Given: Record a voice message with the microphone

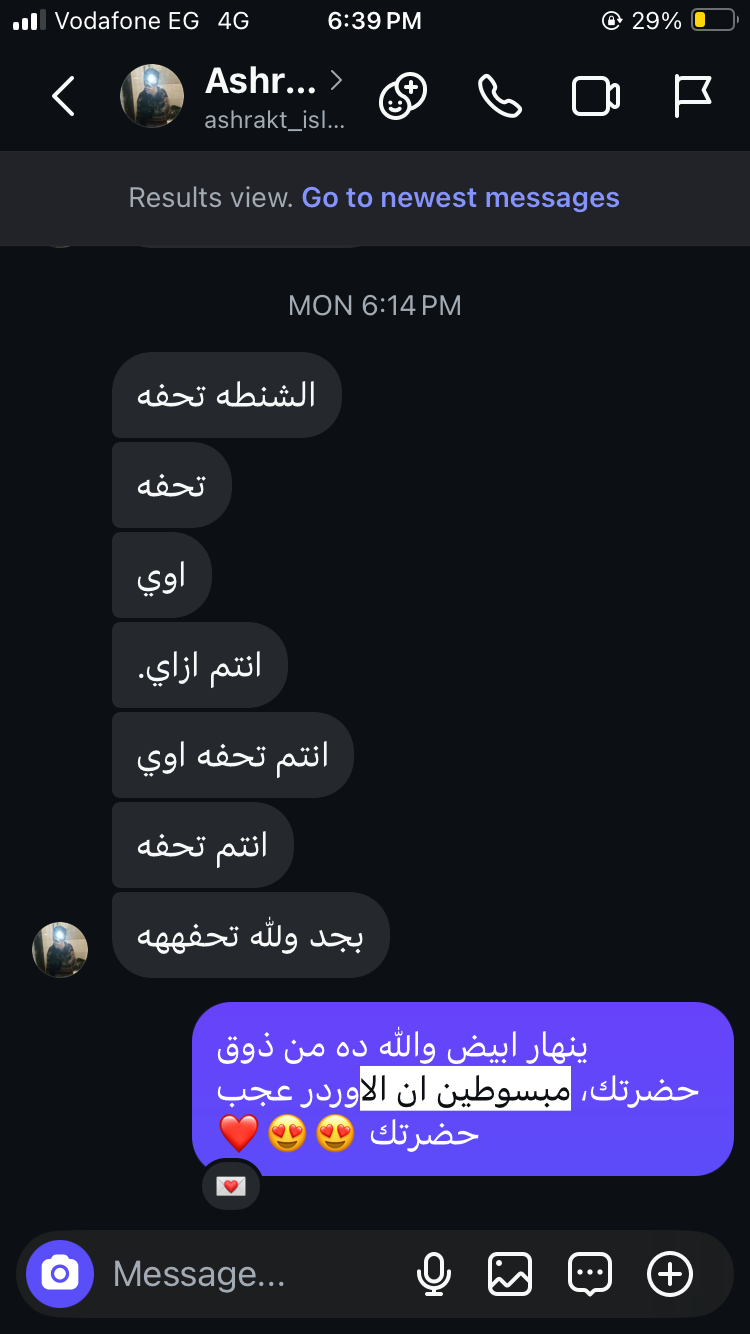Looking at the screenshot, I should pyautogui.click(x=433, y=1274).
